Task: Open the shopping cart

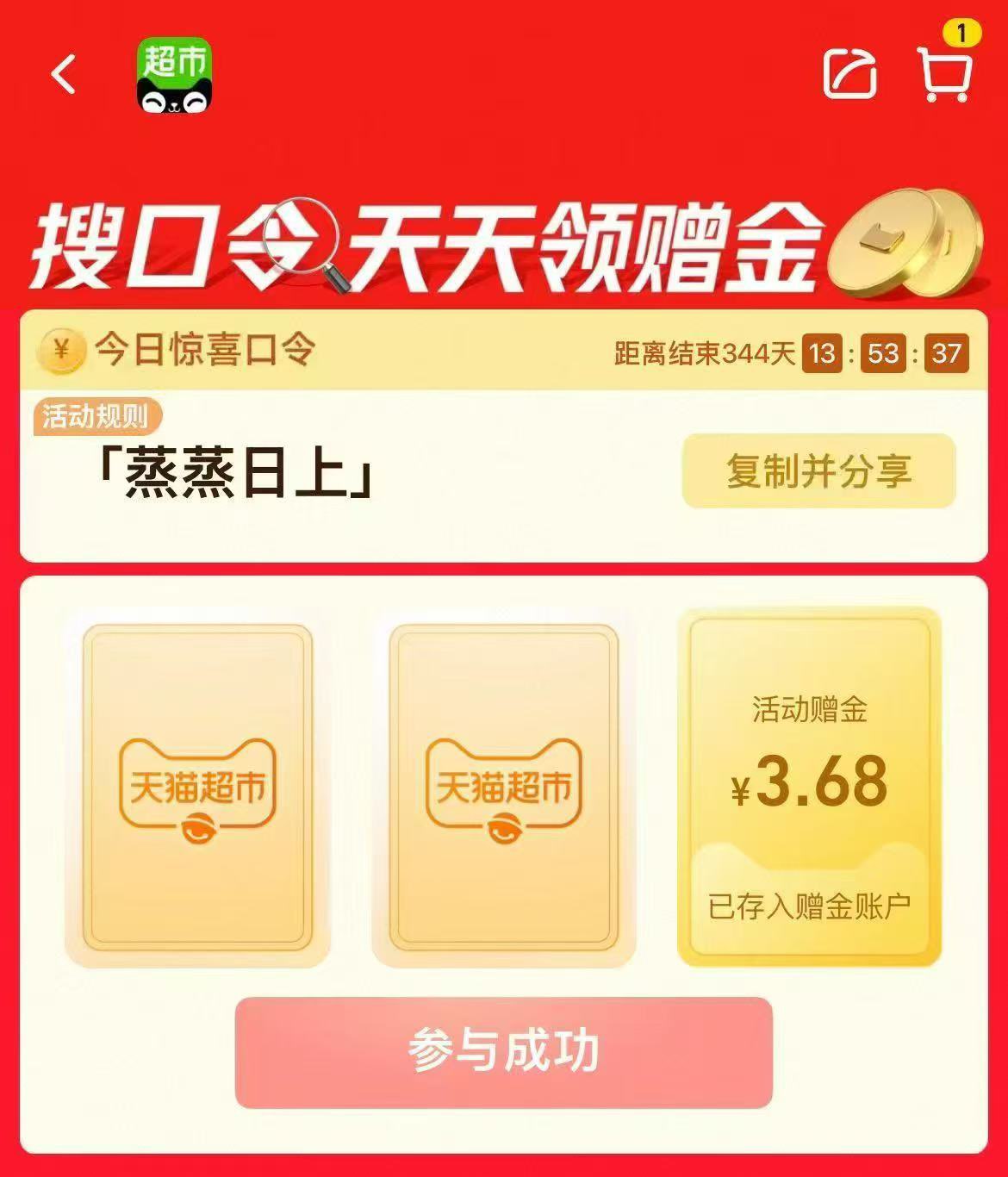Action: [944, 74]
